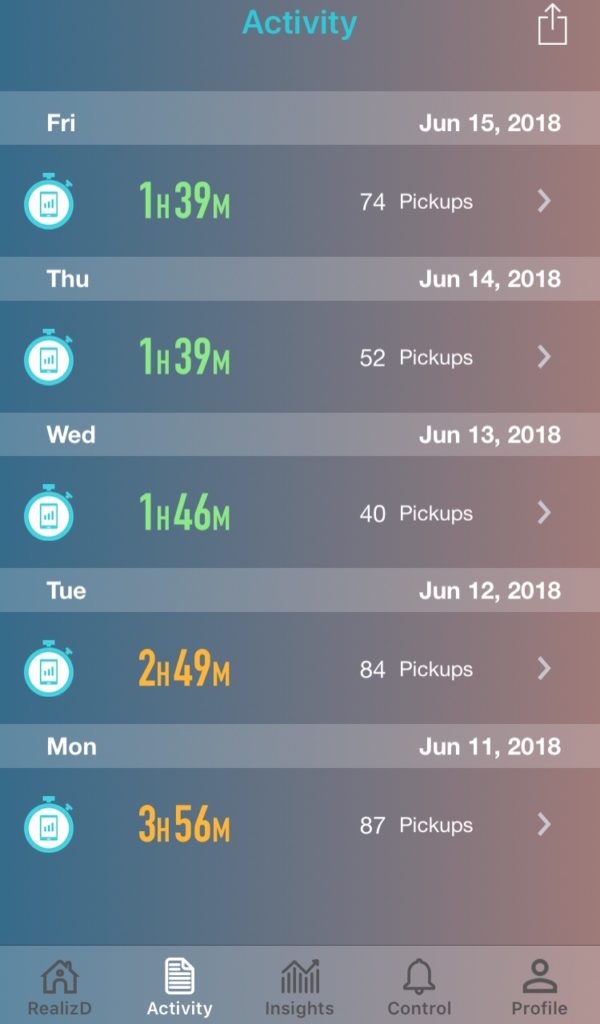Open Wednesday Jun 13 activity details
Viewport: 600px width, 1024px height.
[x=300, y=513]
